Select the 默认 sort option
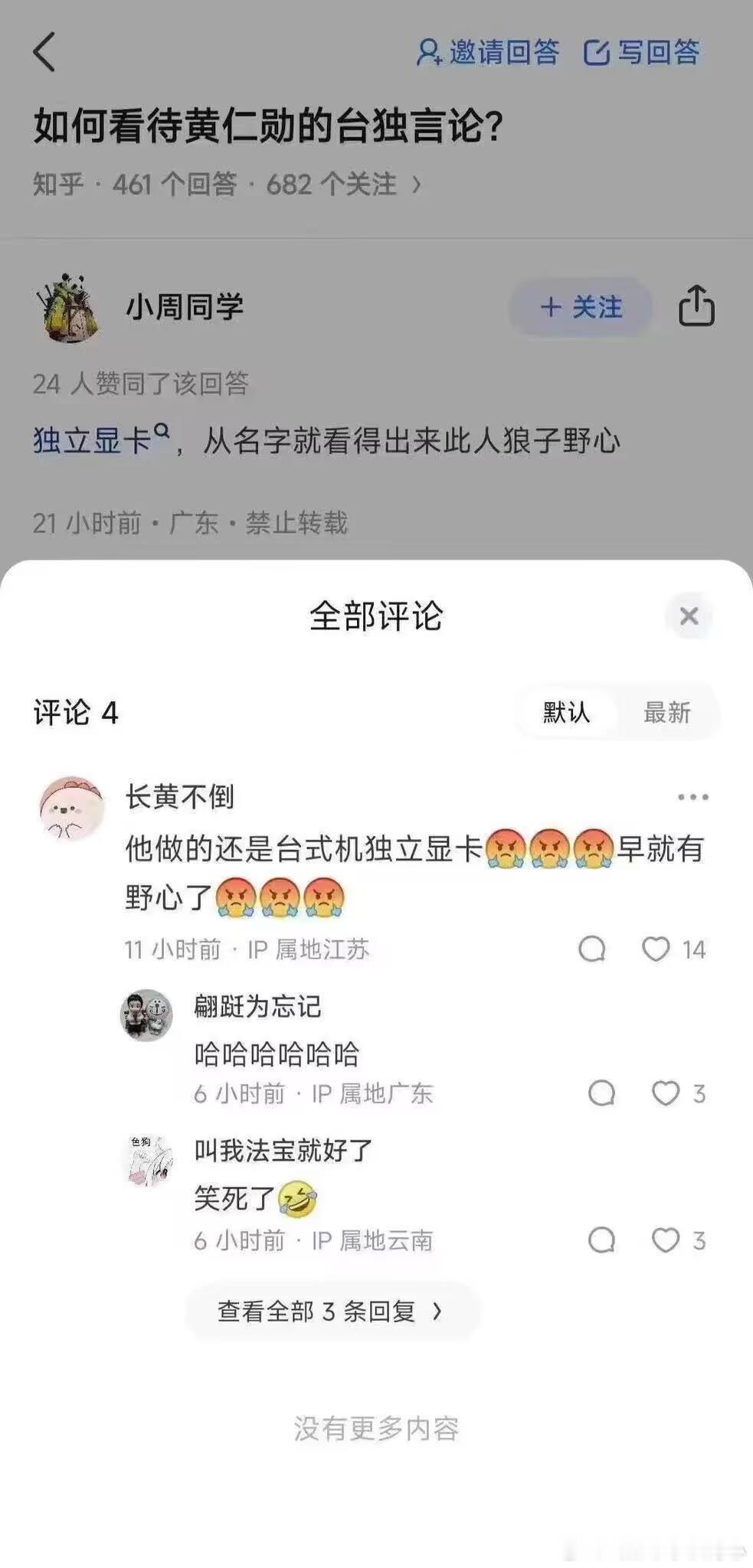 point(566,713)
